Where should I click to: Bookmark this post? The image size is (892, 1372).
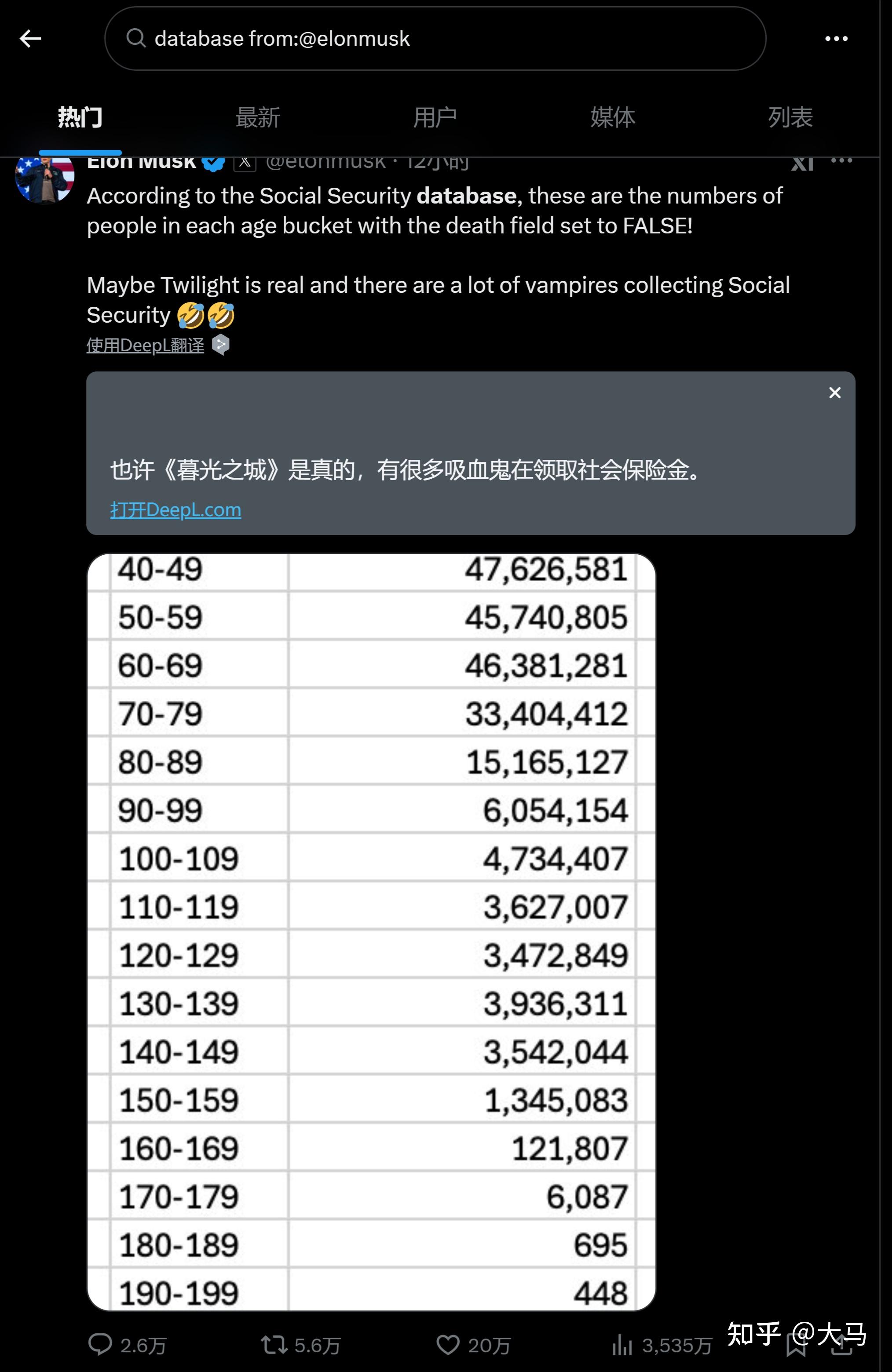click(x=796, y=1346)
